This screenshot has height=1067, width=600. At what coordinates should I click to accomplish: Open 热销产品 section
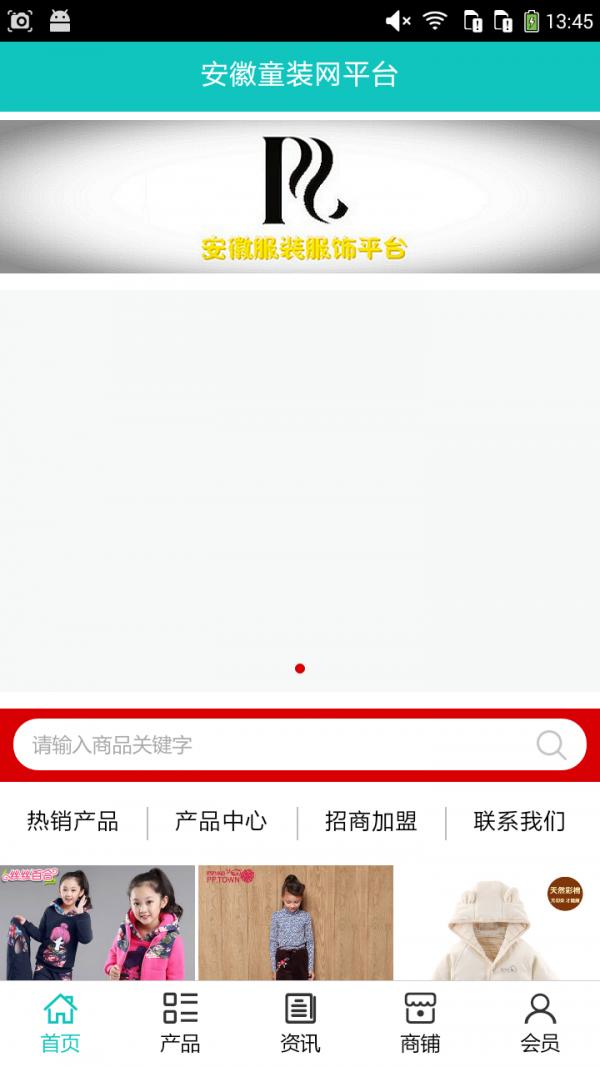(x=73, y=822)
